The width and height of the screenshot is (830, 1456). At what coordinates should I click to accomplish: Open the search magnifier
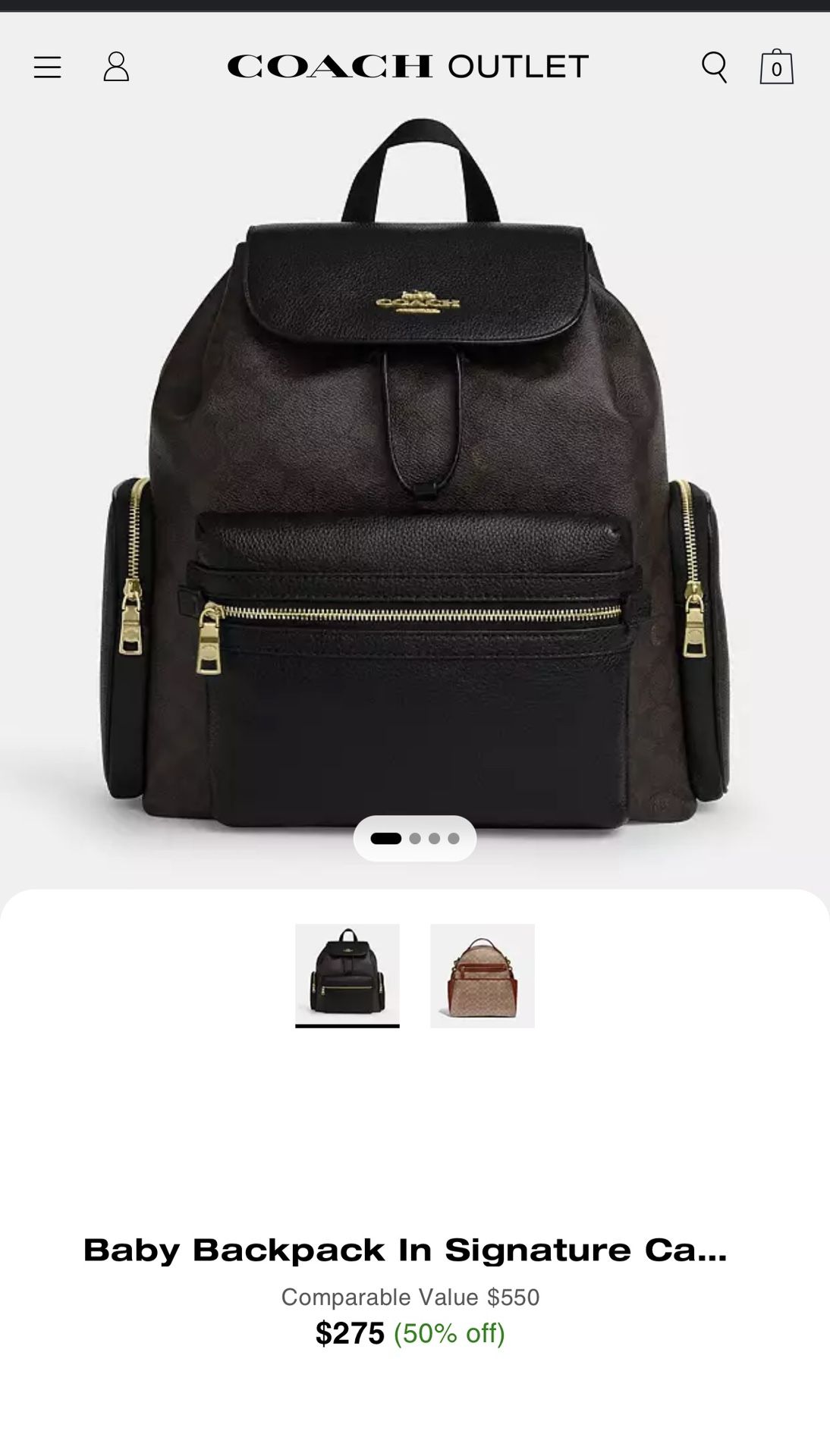pos(714,67)
